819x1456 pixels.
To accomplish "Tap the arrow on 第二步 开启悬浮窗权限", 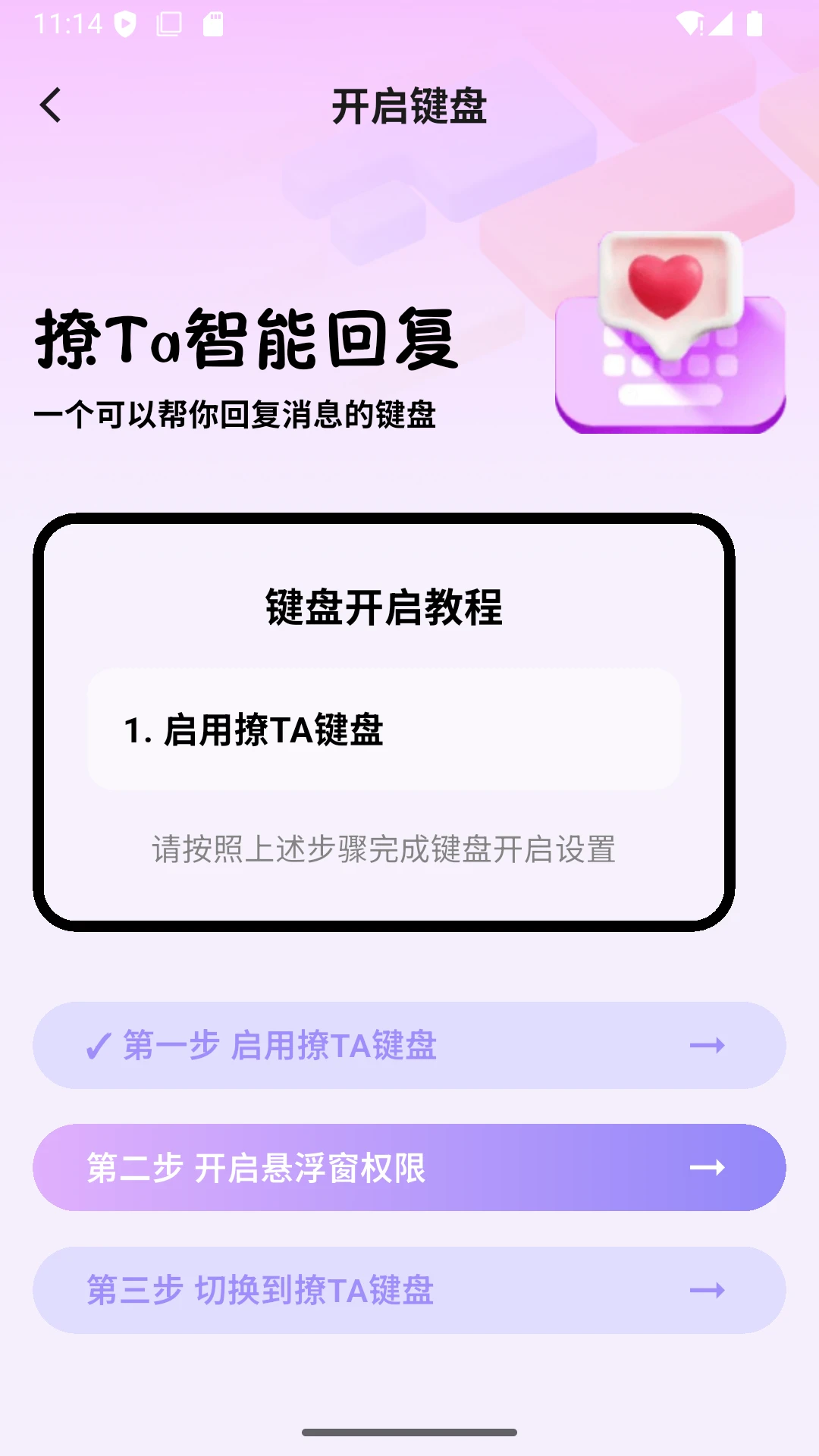I will (x=708, y=1168).
